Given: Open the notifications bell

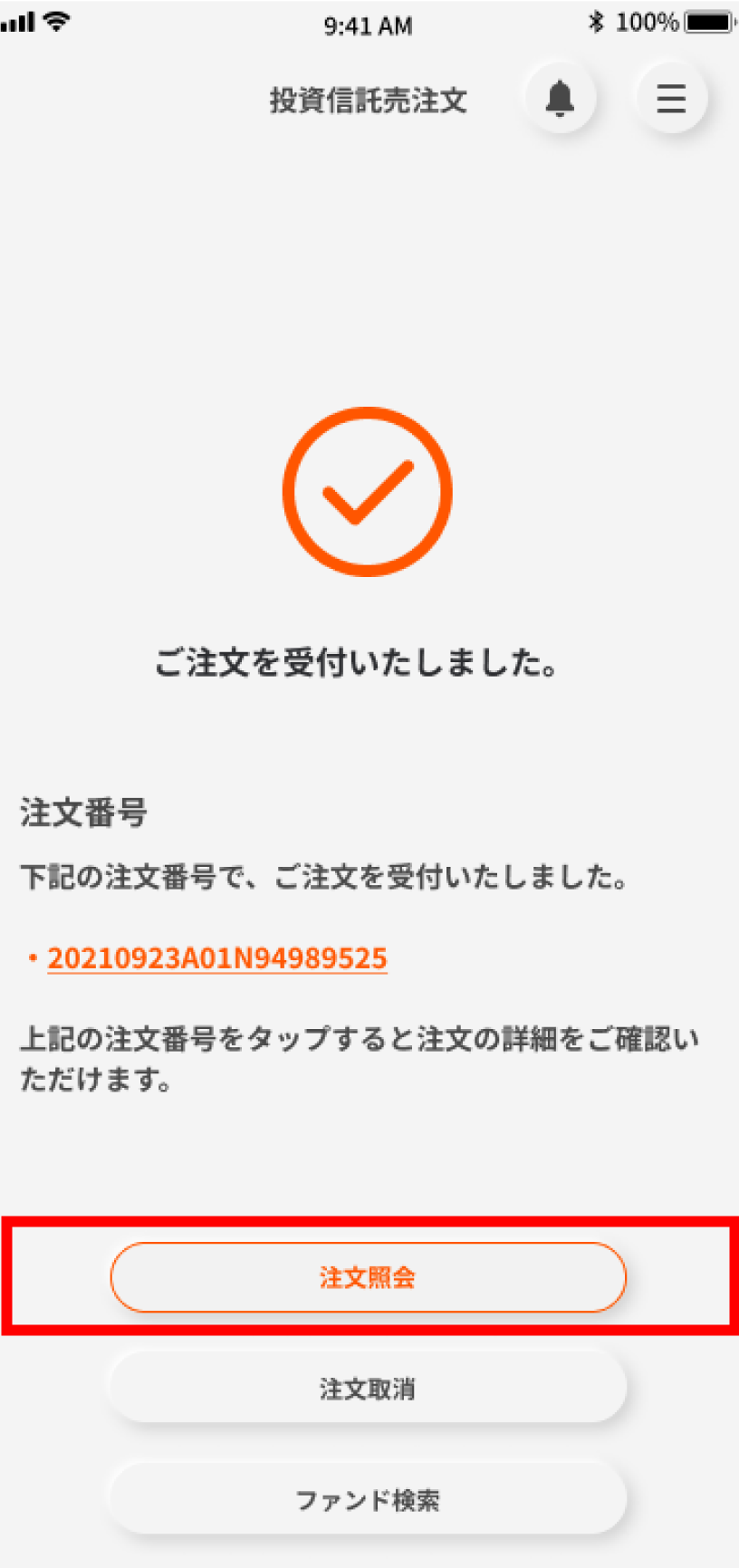Looking at the screenshot, I should [560, 98].
